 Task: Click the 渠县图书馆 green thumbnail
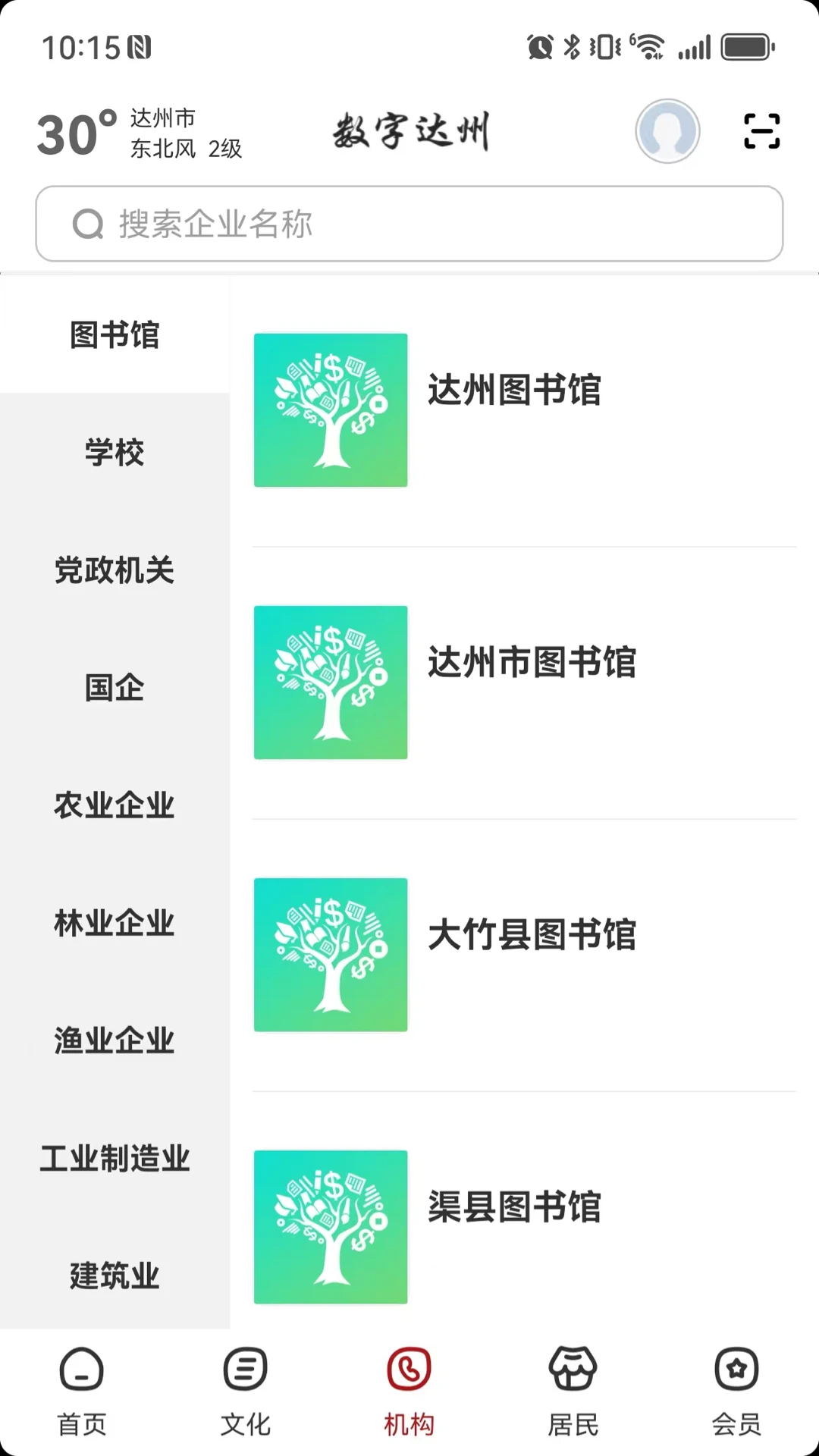(331, 1230)
